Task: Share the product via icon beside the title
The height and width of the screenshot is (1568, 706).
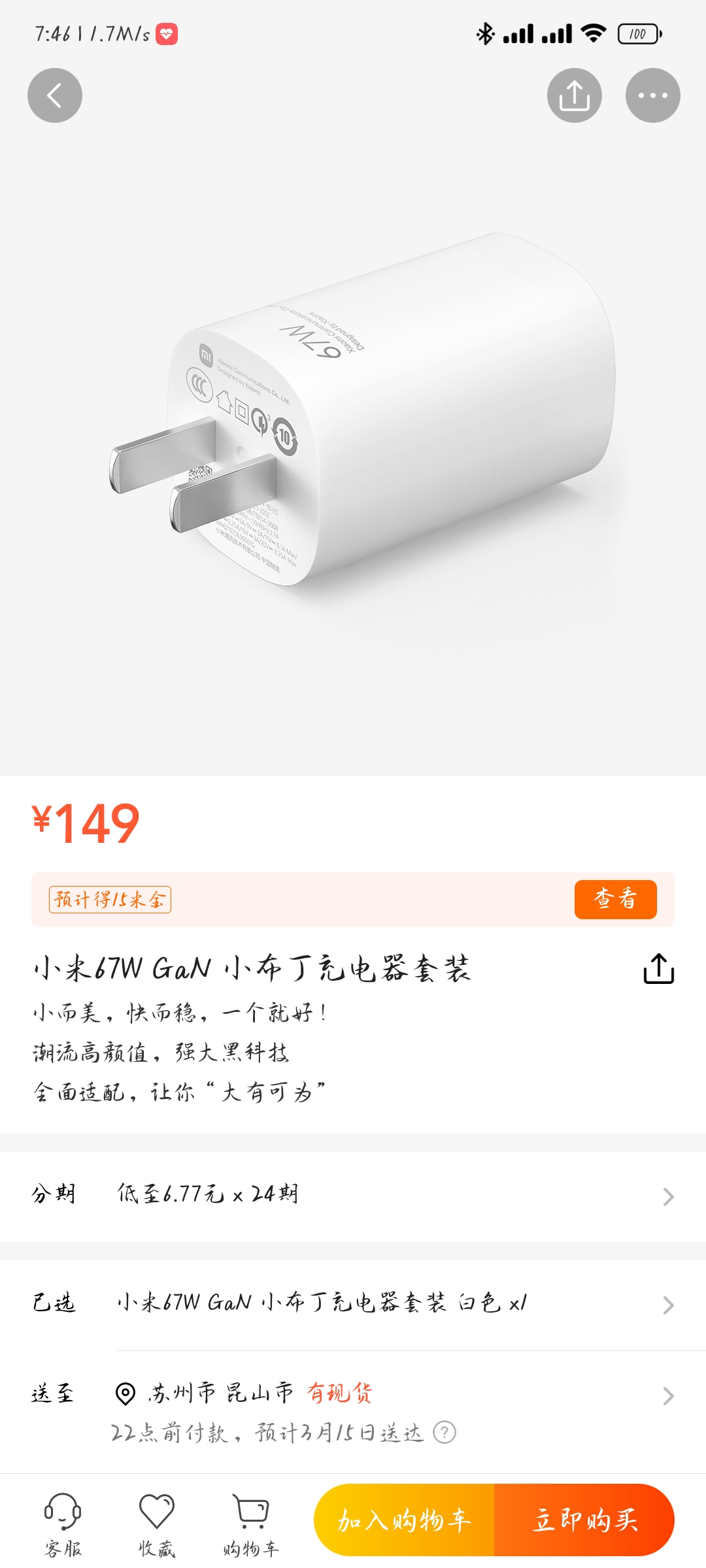Action: (x=658, y=968)
